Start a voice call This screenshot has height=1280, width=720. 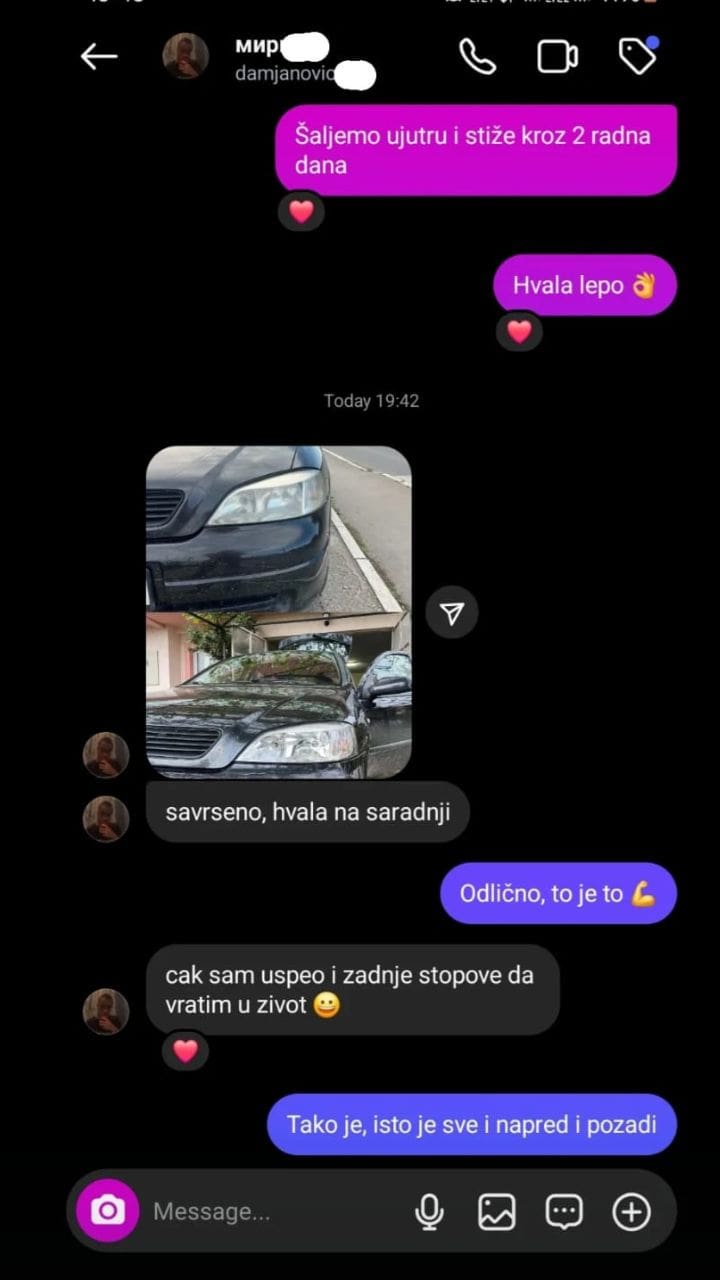click(477, 57)
